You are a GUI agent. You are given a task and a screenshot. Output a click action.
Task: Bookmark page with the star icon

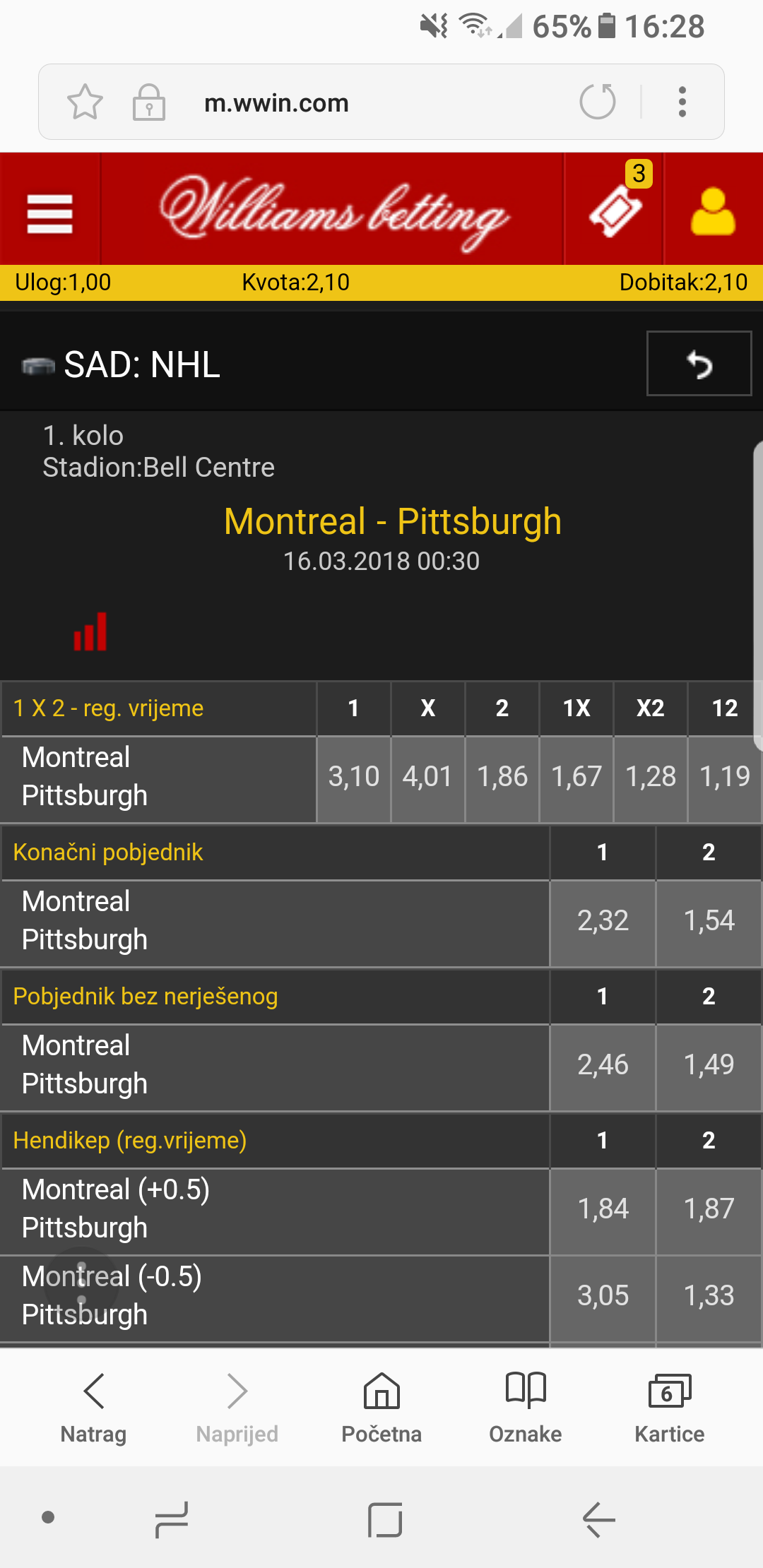[x=85, y=102]
